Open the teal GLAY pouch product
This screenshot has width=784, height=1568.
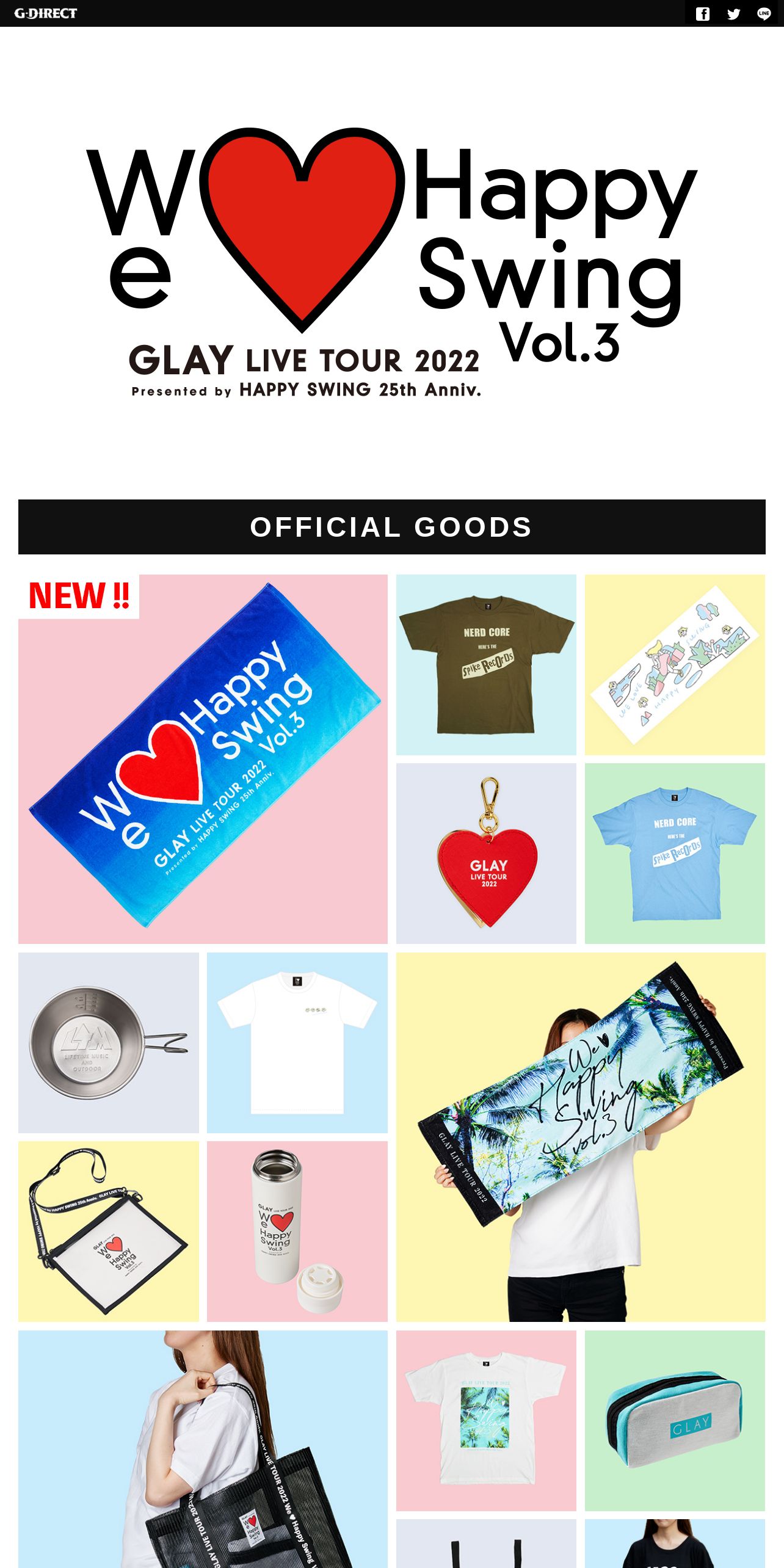[x=675, y=1420]
